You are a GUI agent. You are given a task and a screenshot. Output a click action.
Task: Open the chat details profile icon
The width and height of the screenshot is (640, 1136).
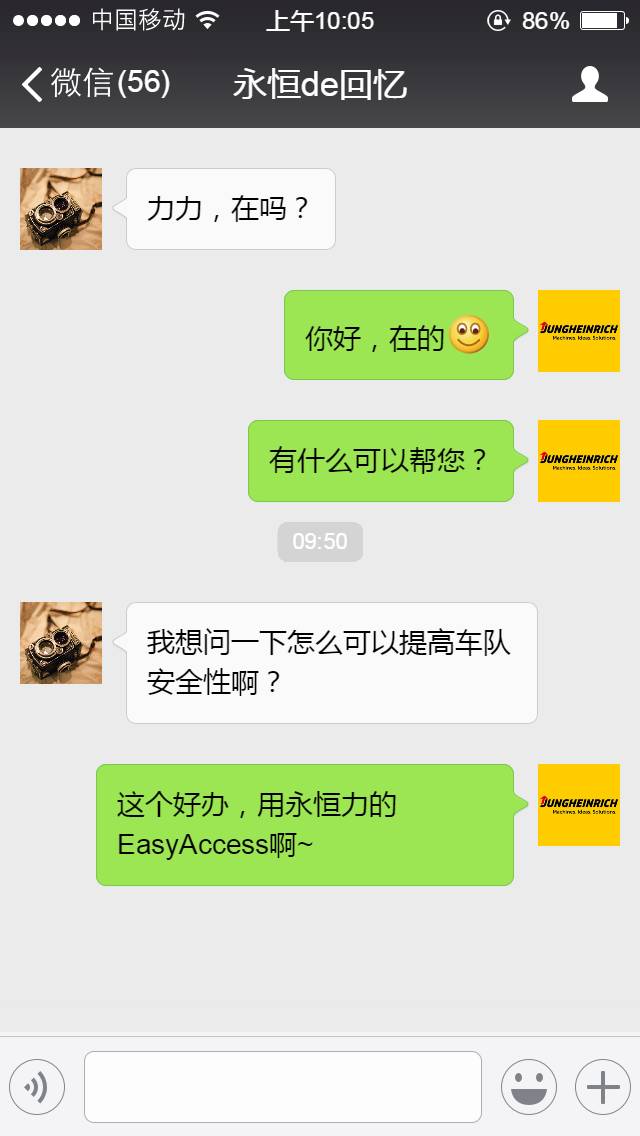590,84
